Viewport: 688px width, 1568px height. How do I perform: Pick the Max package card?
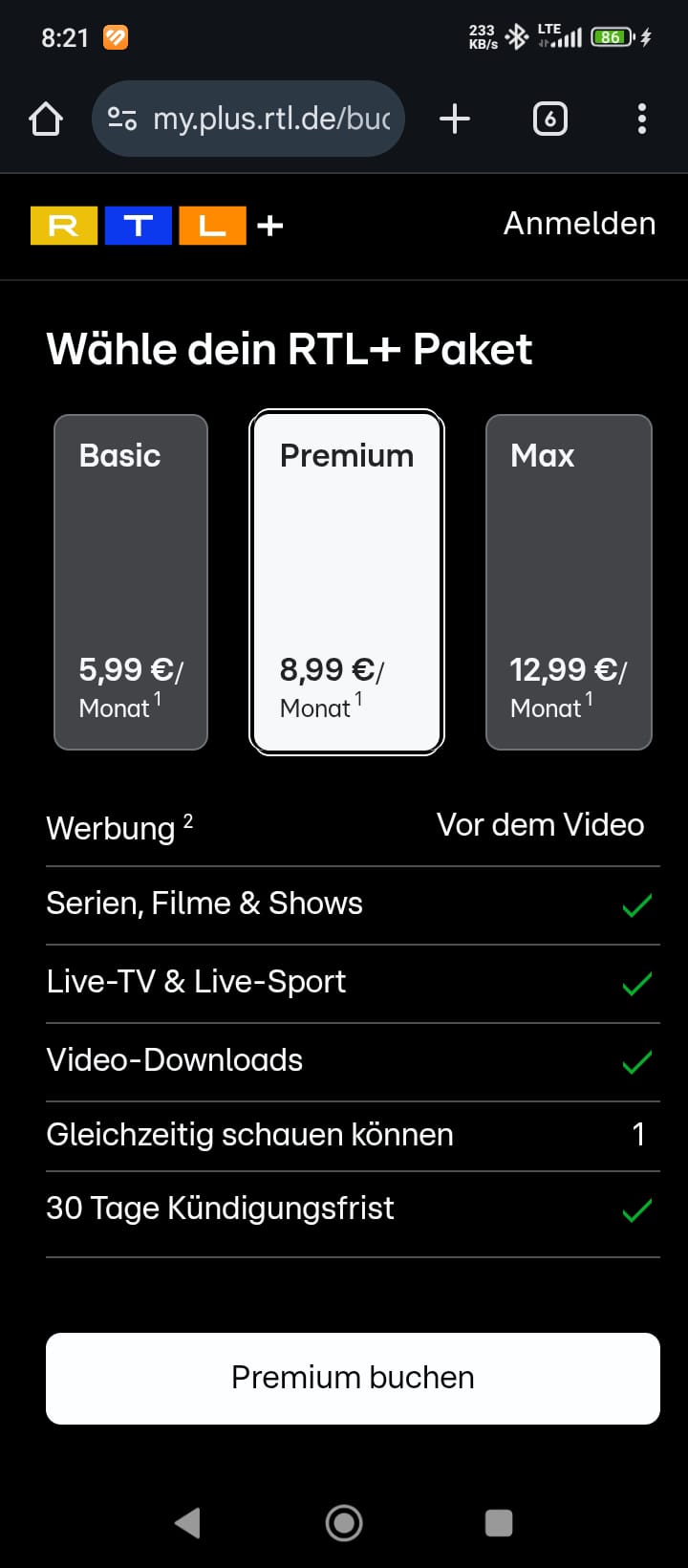[x=569, y=581]
